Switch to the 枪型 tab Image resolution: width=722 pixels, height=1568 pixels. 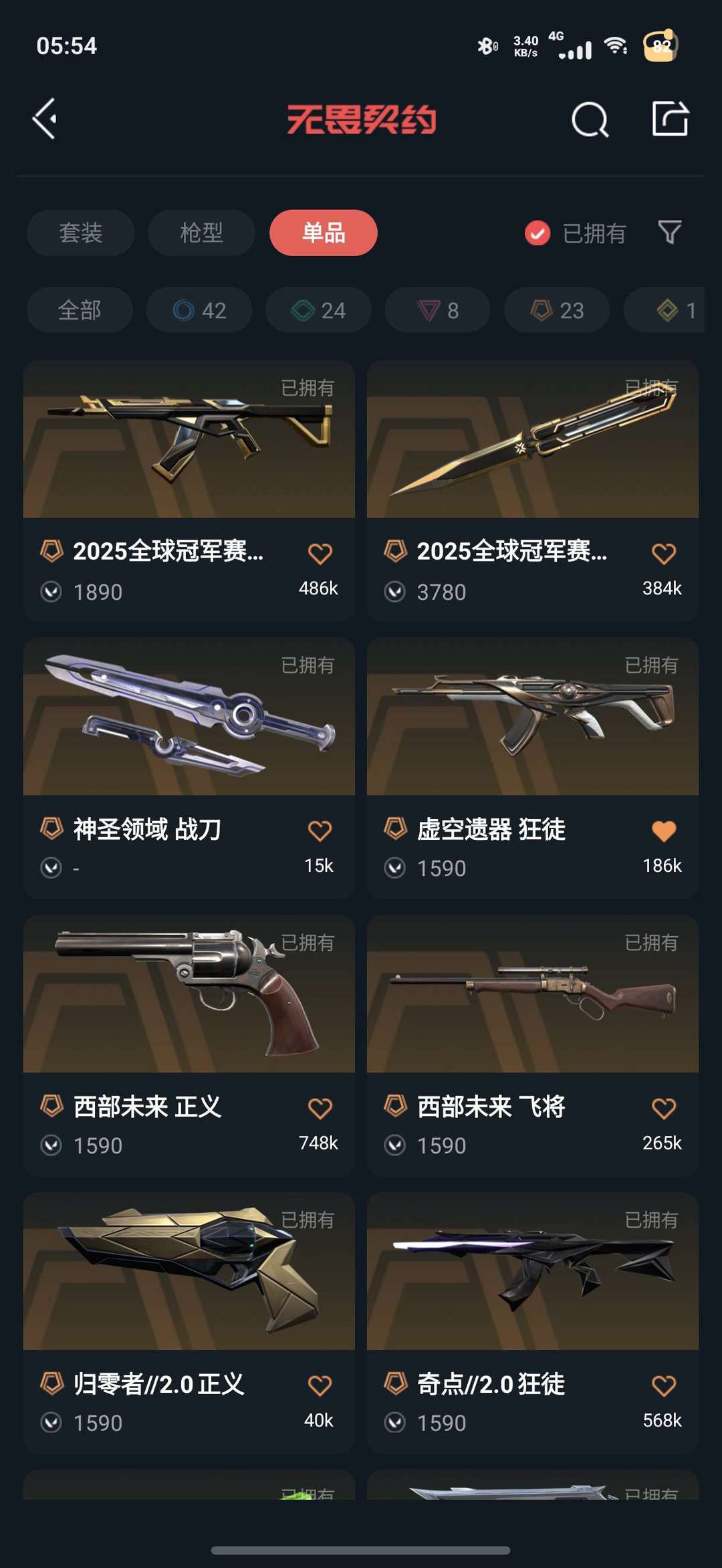pyautogui.click(x=199, y=233)
